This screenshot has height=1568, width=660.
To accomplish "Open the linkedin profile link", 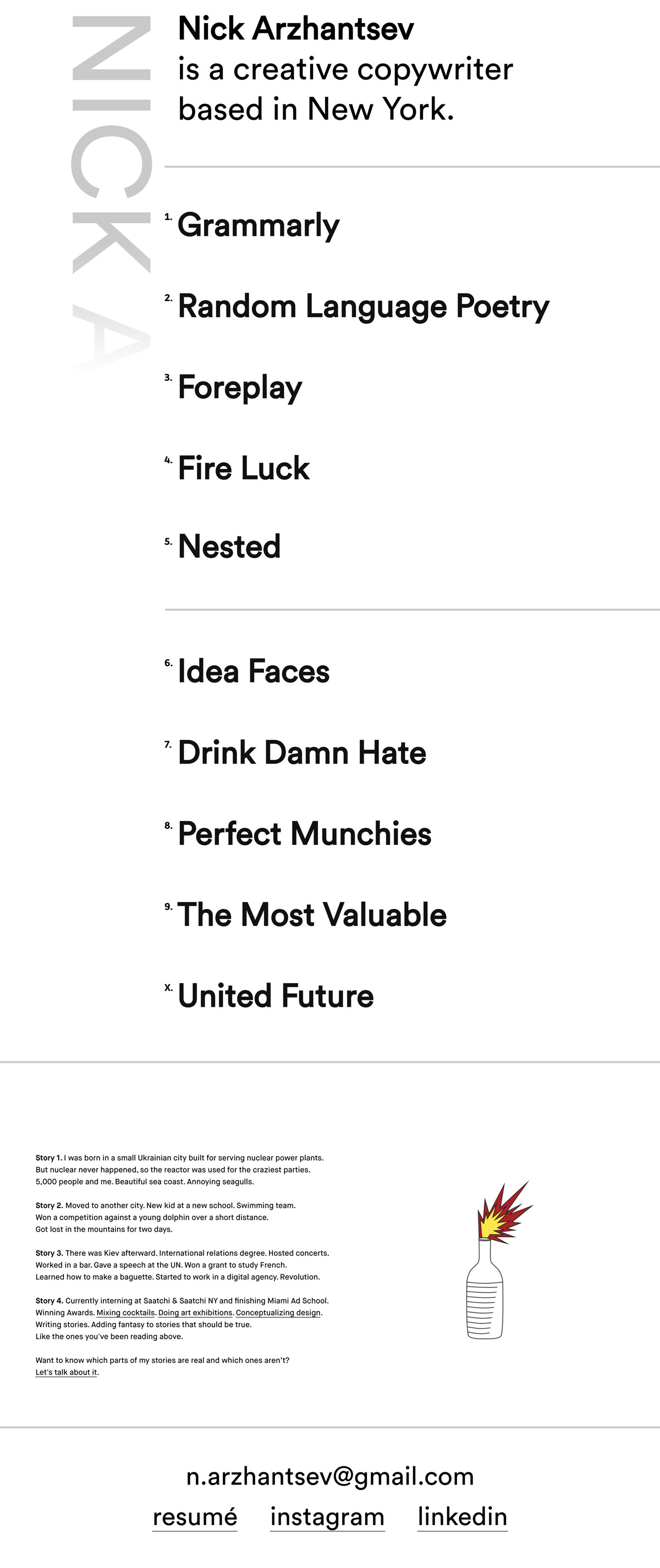I will (x=462, y=1516).
